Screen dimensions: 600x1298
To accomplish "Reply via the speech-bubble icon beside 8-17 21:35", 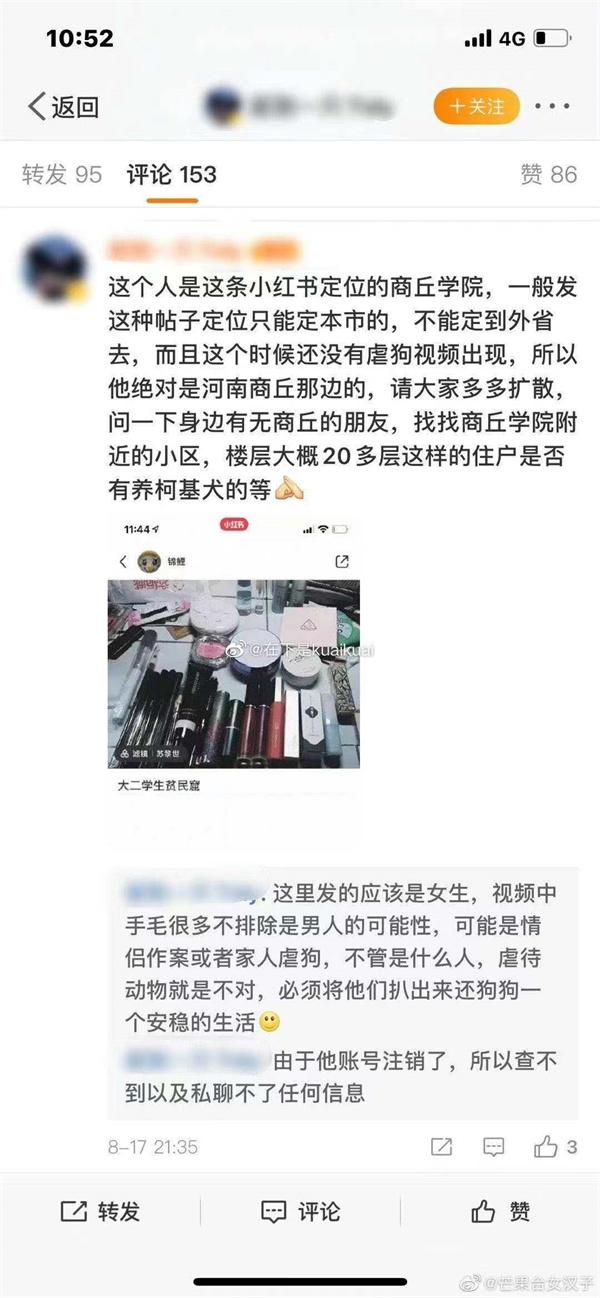I will (x=492, y=1147).
